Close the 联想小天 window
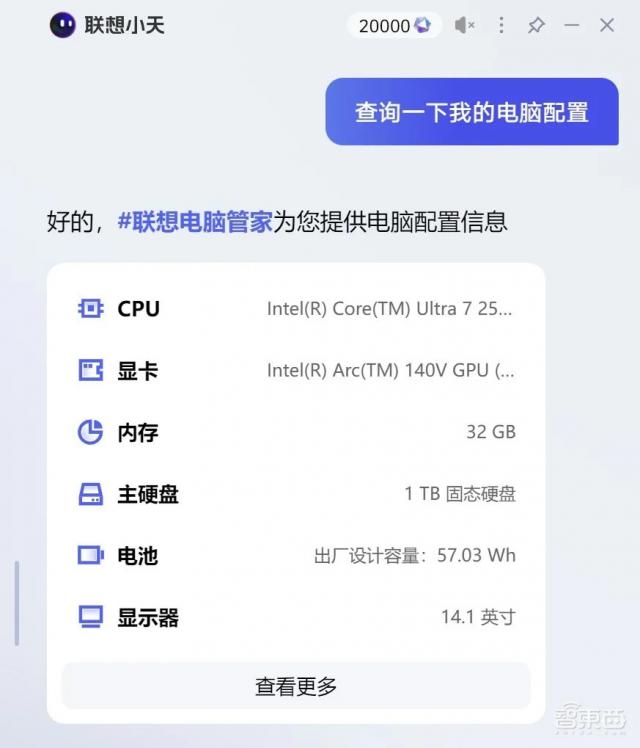640x748 pixels. (607, 25)
